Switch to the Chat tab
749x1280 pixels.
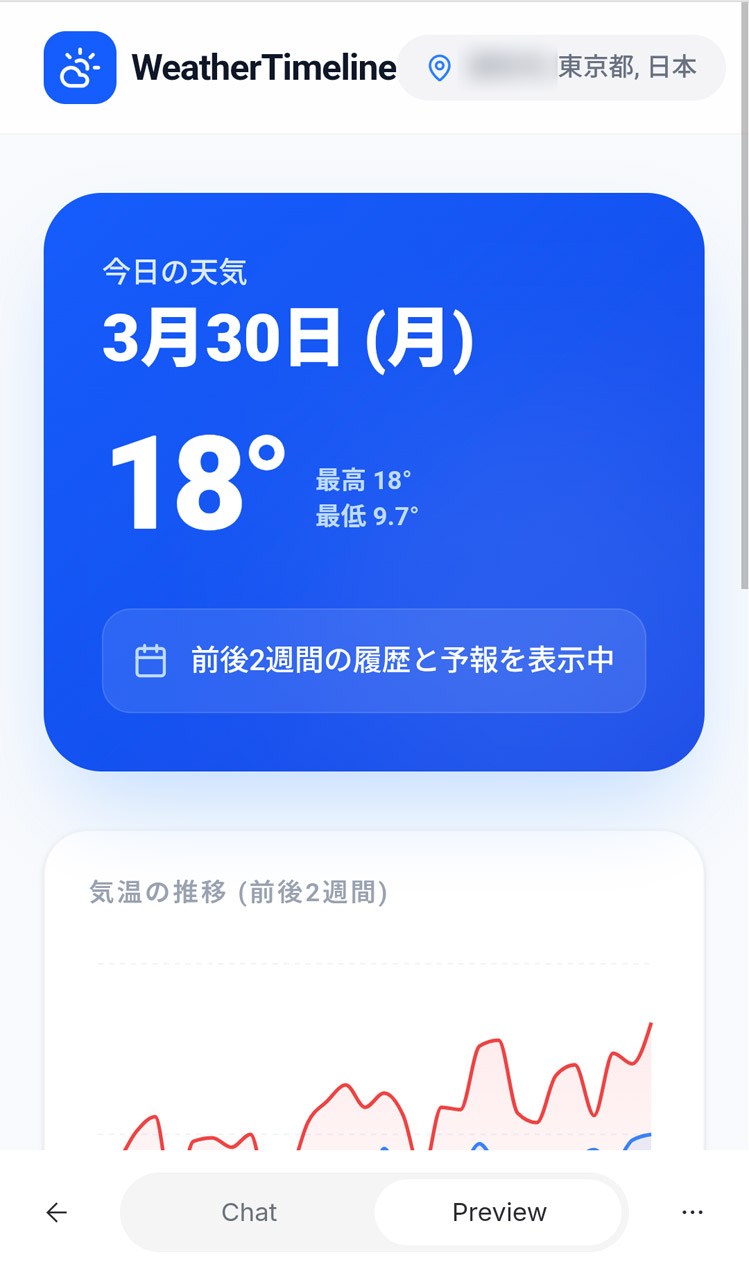248,1212
